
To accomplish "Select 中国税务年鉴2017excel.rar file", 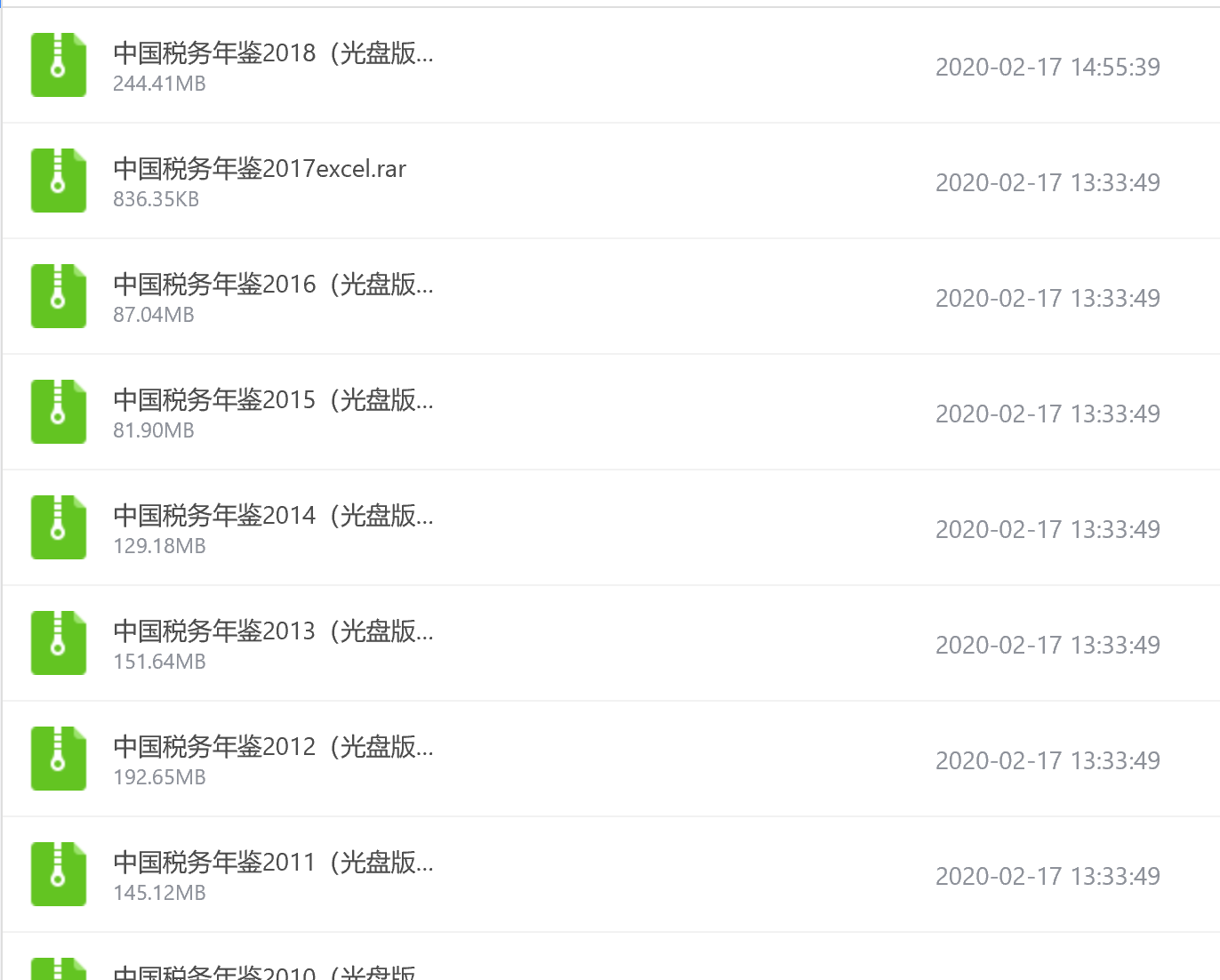I will click(x=260, y=170).
